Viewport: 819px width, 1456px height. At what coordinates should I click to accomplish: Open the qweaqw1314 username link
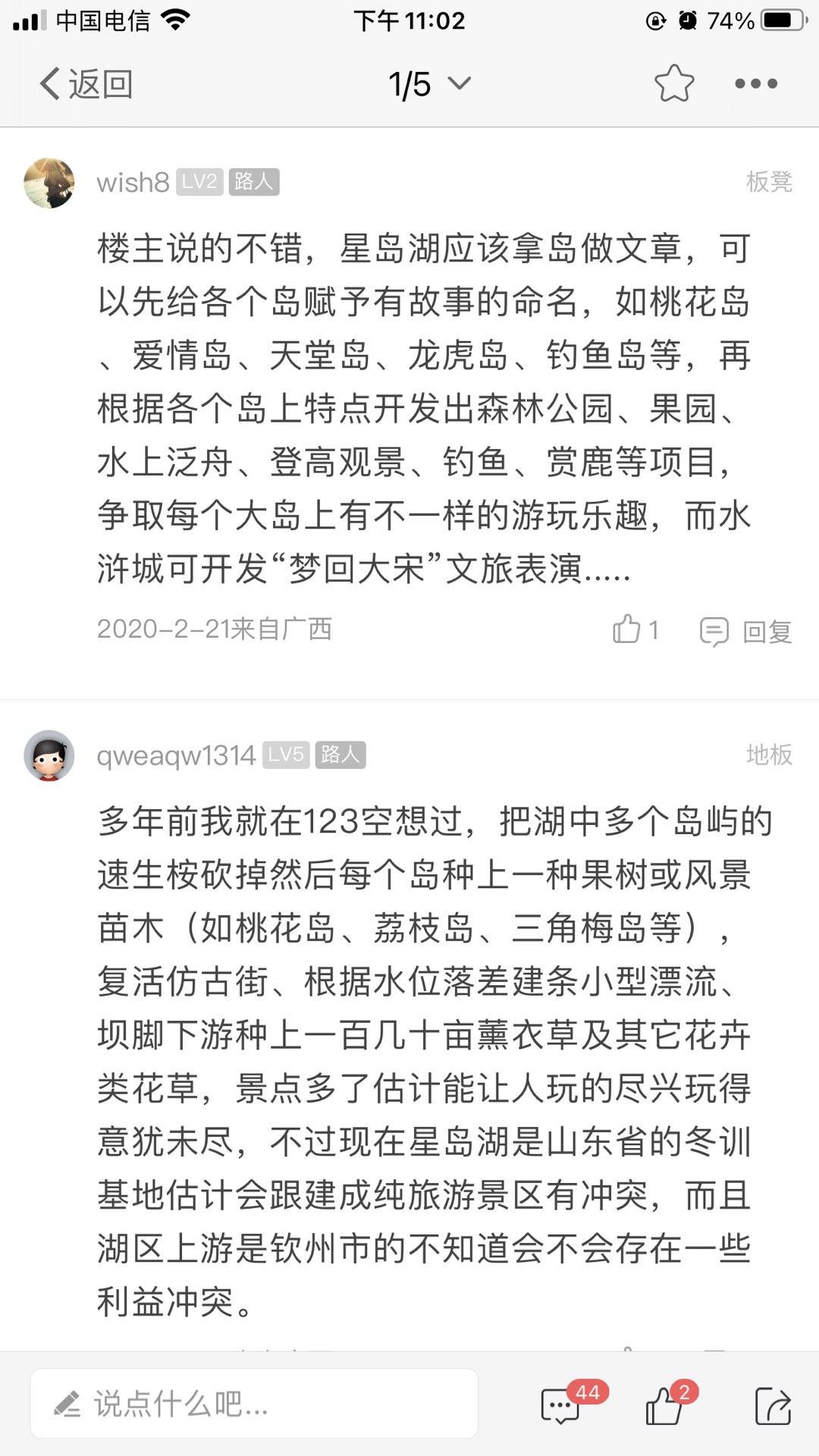176,755
